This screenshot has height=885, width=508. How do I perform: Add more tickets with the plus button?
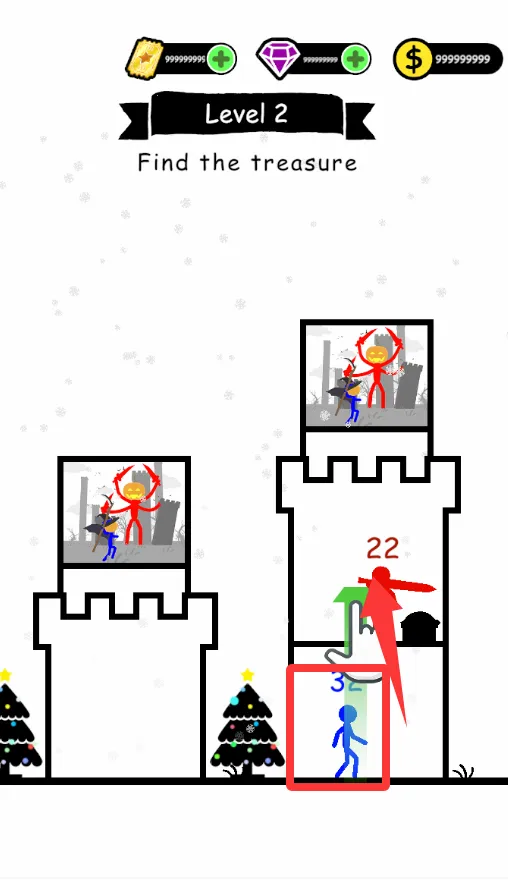coord(221,59)
